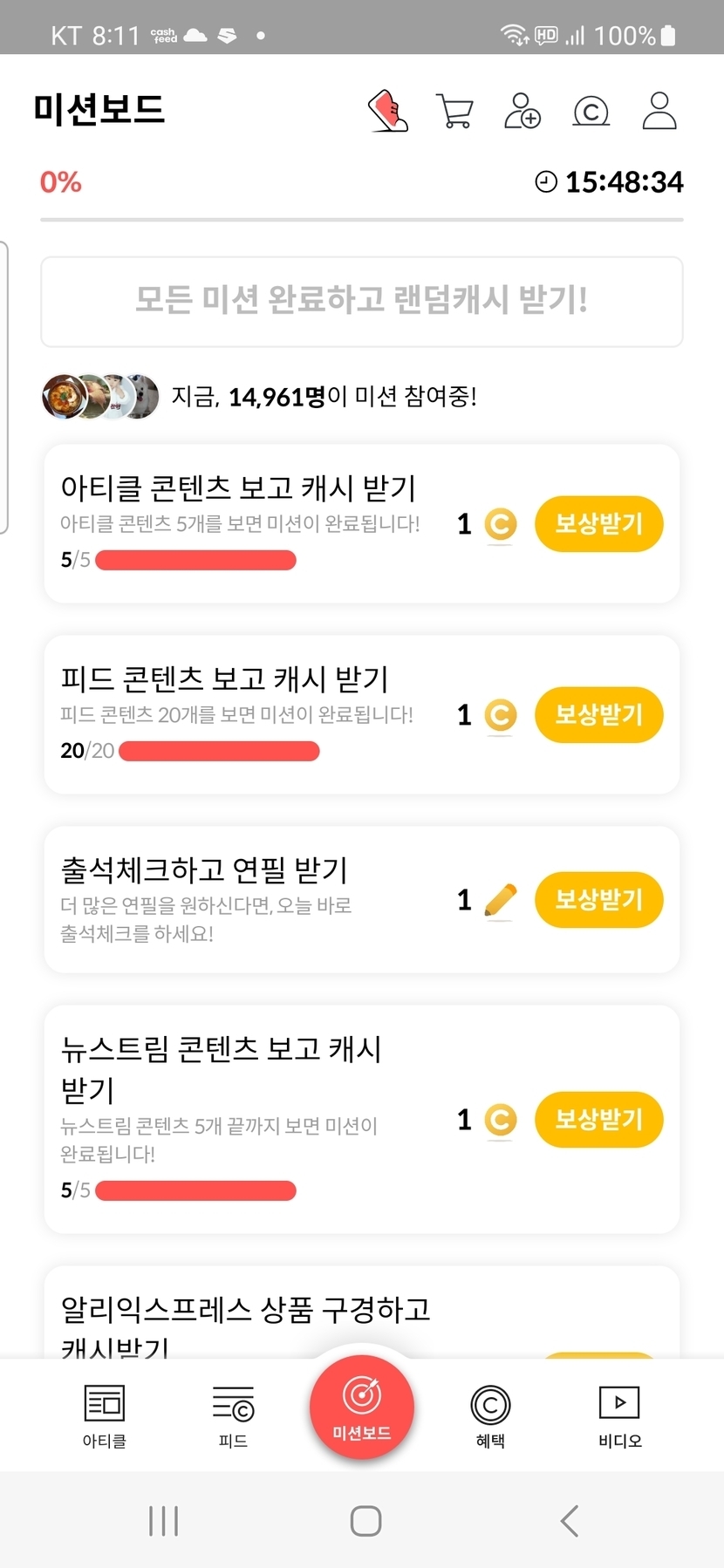This screenshot has height=1568, width=724.
Task: Go to the 혜택 tab
Action: [490, 1415]
